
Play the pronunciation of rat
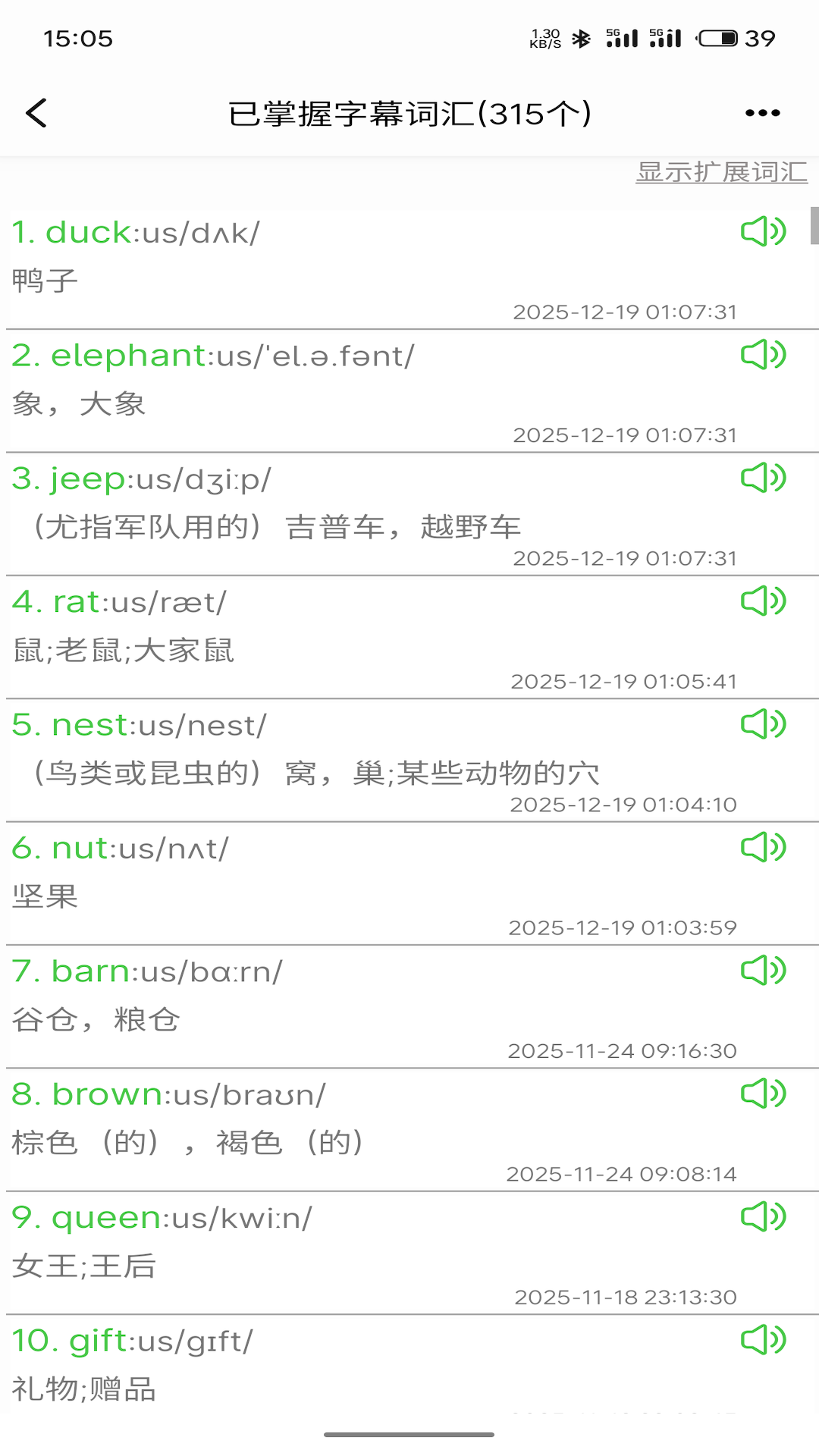click(x=762, y=601)
